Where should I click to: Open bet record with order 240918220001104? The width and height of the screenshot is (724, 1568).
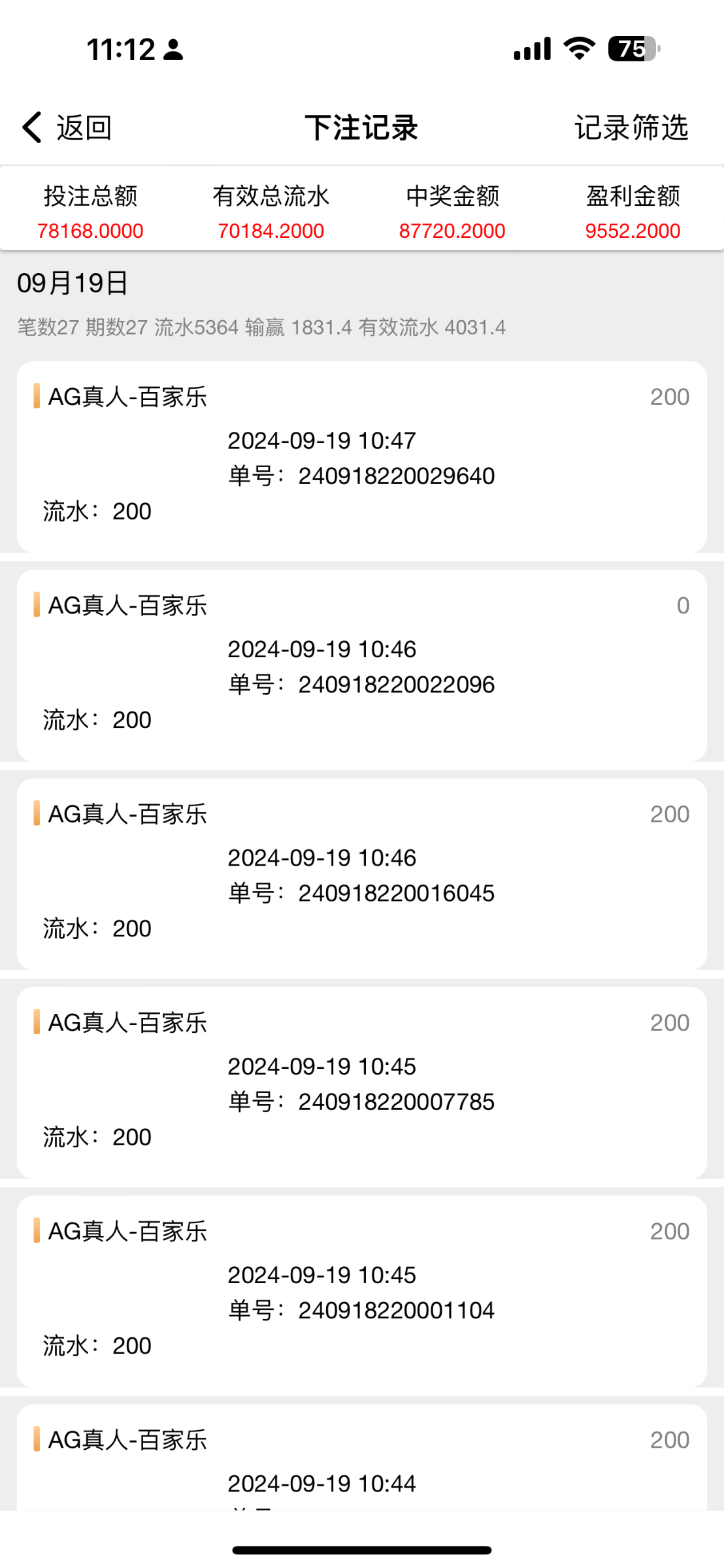click(362, 1291)
